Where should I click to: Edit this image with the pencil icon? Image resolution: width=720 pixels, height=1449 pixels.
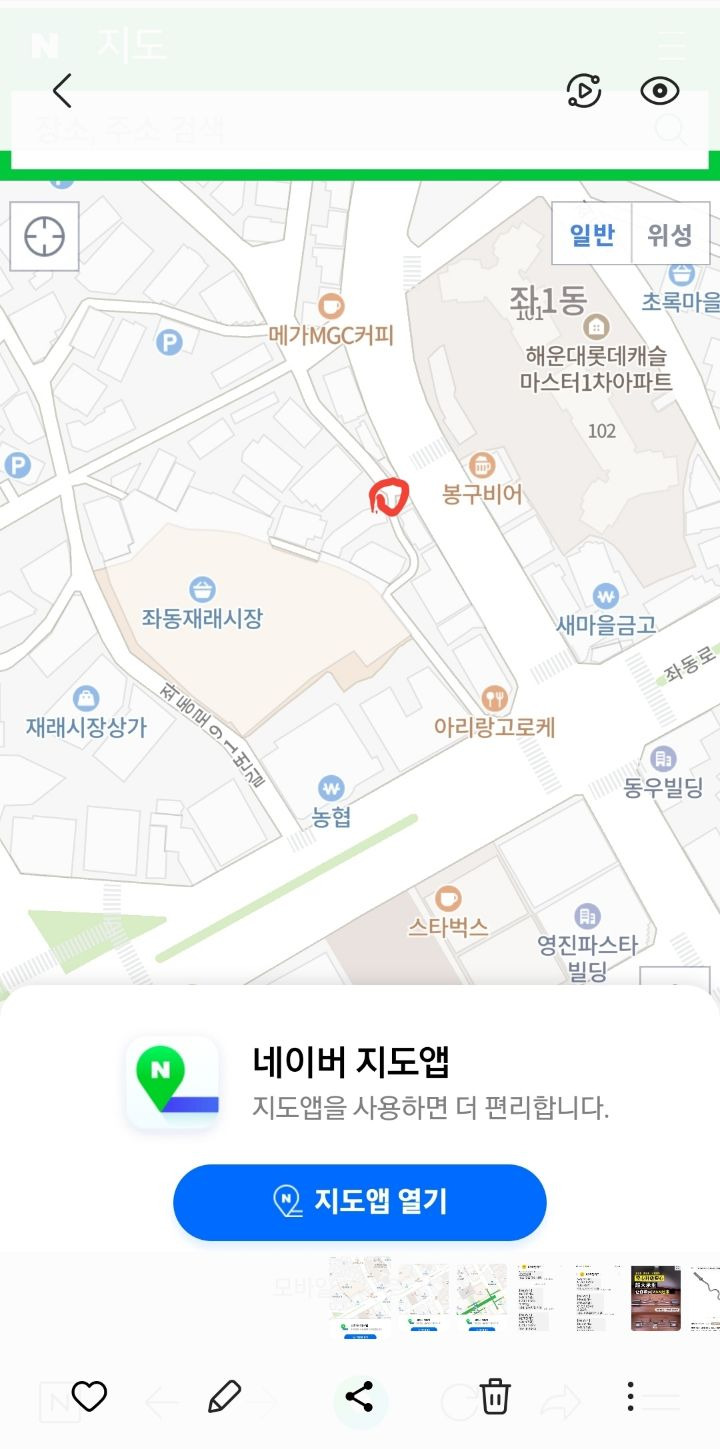point(224,1396)
